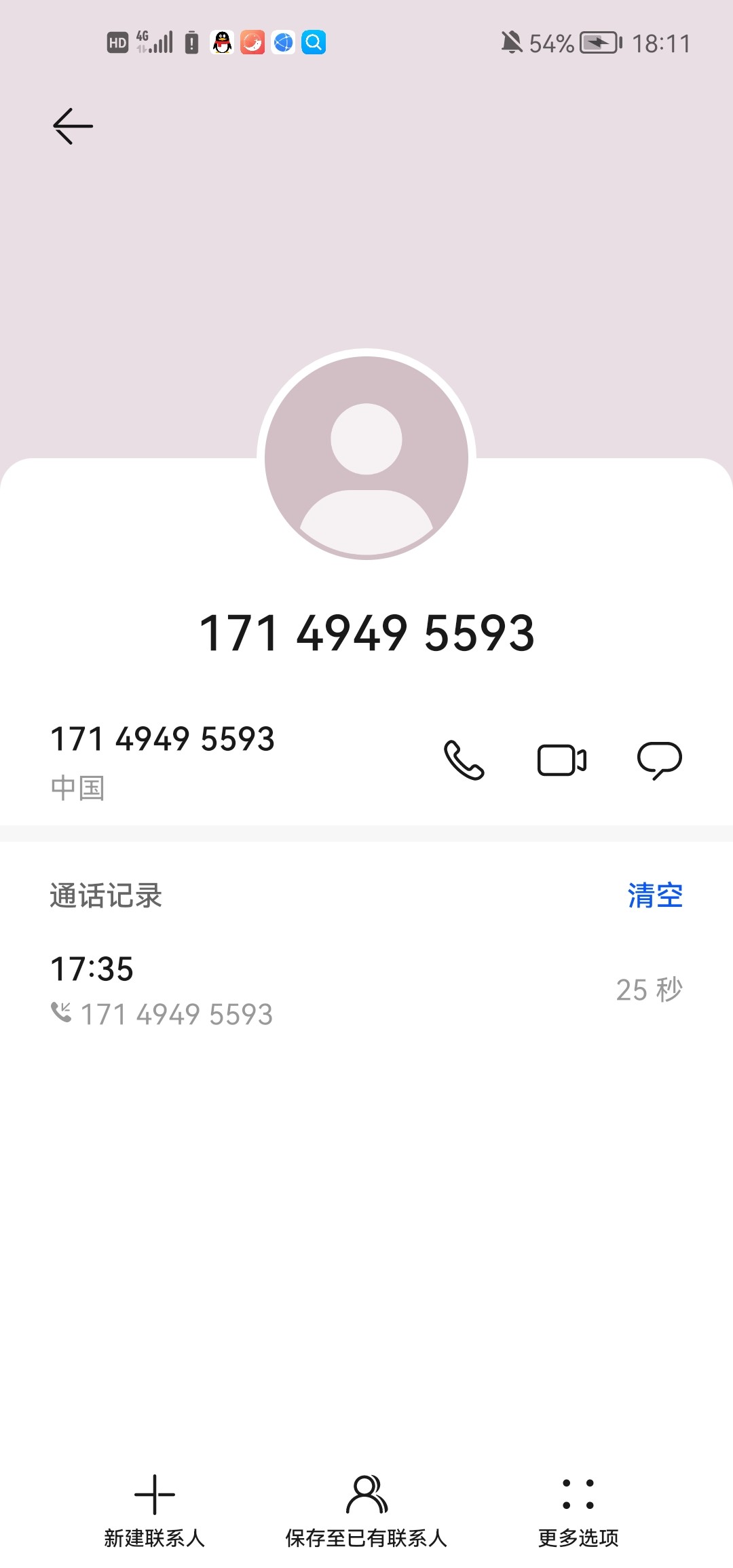
Task: Call 171 4949 5593 with phone icon
Action: tap(464, 760)
